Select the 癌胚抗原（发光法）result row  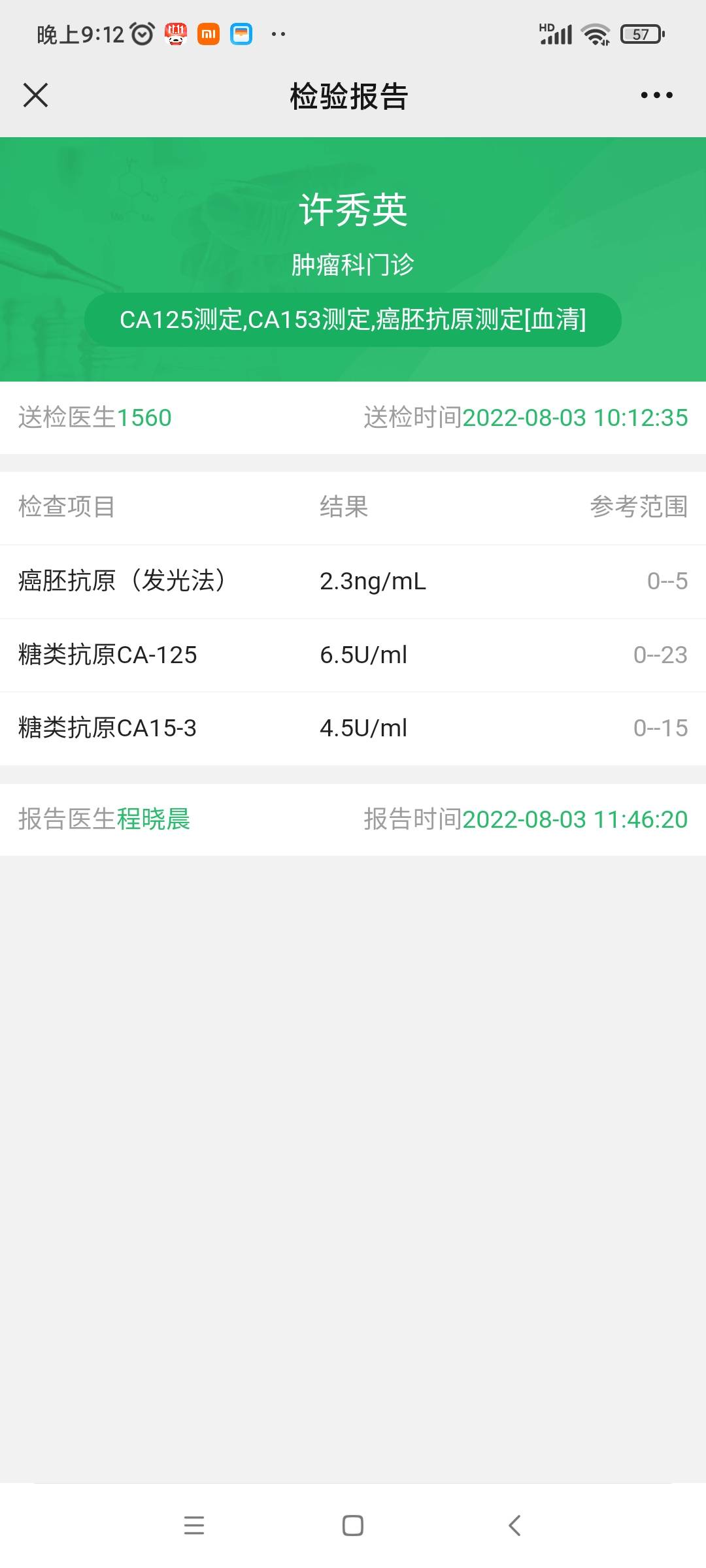coord(353,581)
